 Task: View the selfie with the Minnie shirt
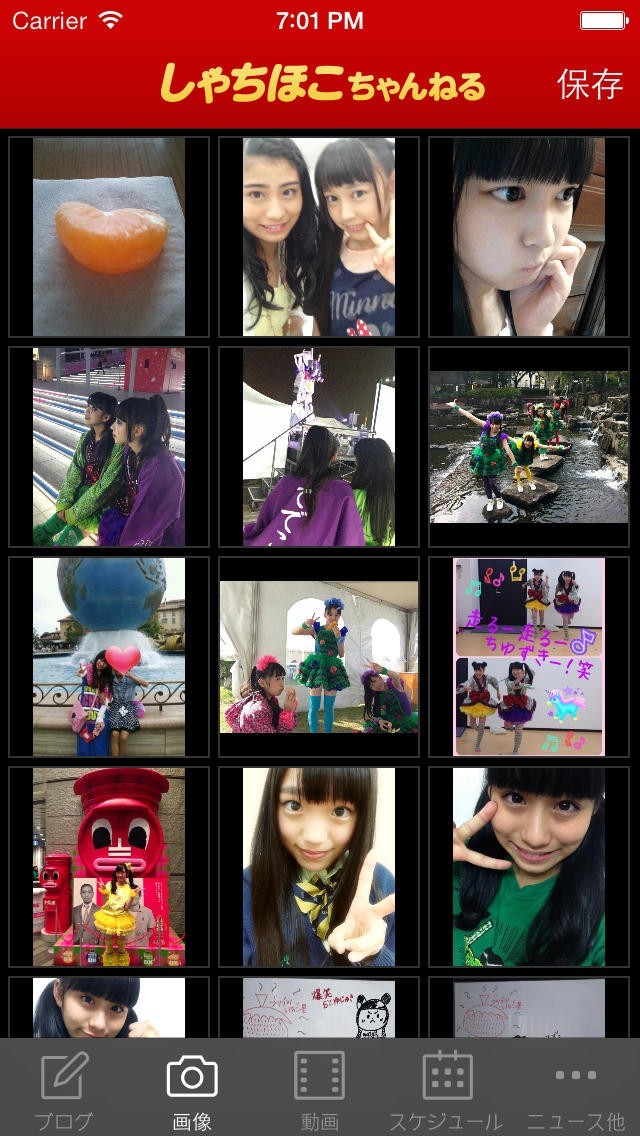(319, 237)
